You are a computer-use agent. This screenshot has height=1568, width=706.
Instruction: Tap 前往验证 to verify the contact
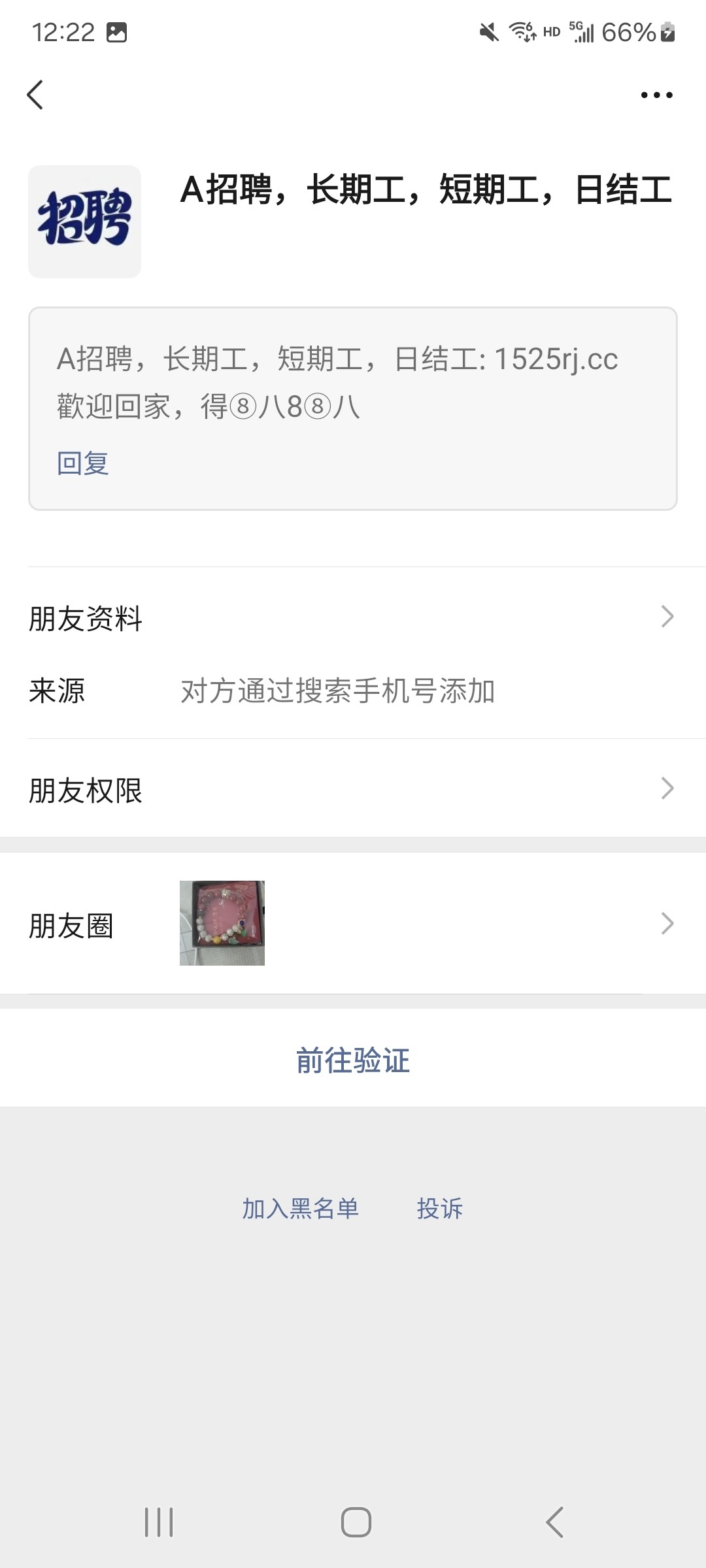[353, 1059]
